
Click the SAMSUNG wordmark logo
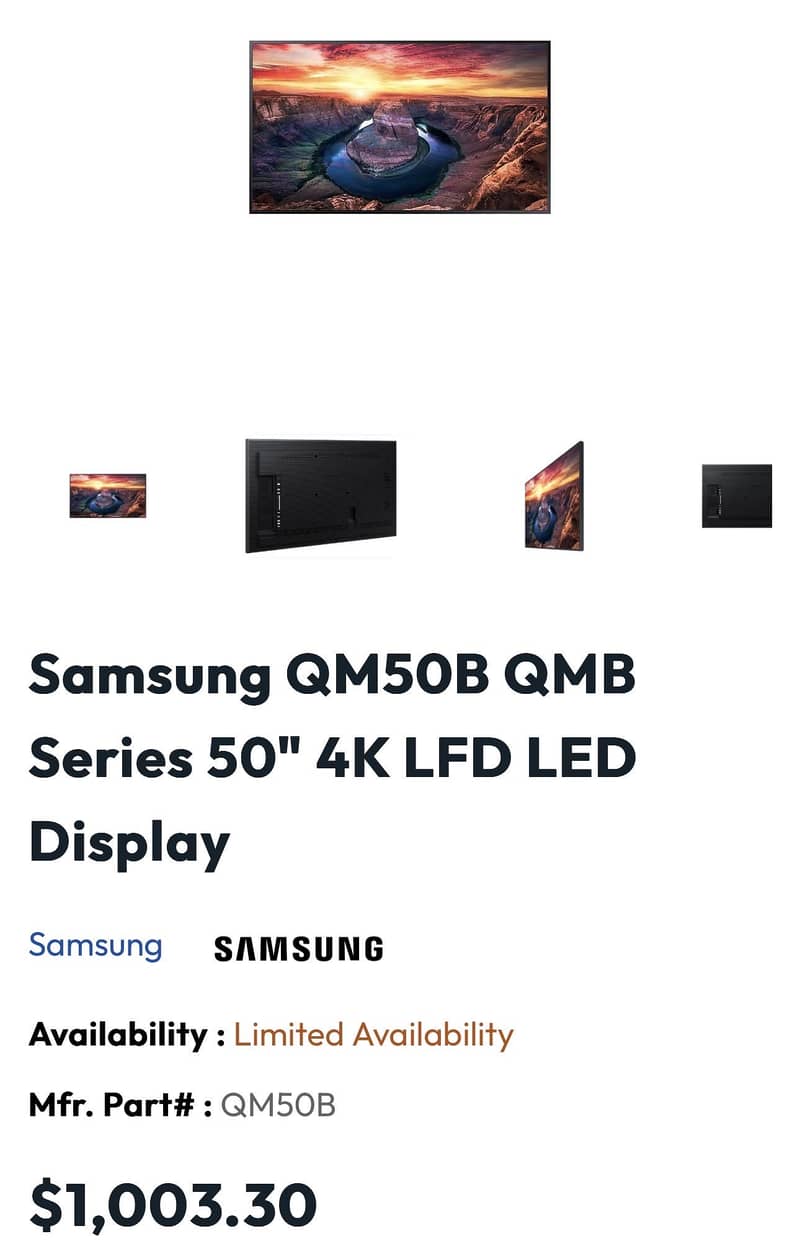pyautogui.click(x=299, y=947)
